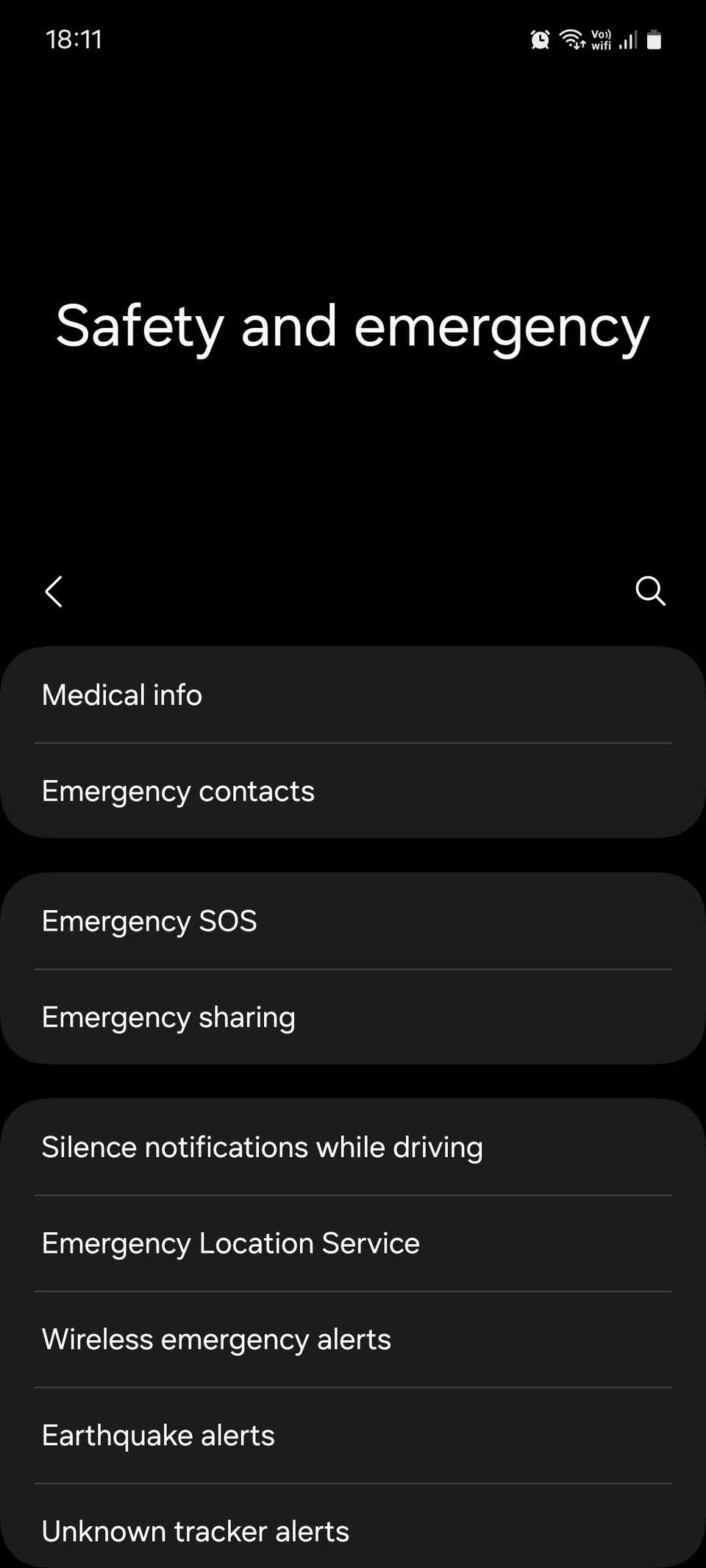The width and height of the screenshot is (706, 1568).
Task: Tap the Wi-Fi status icon
Action: [x=571, y=39]
